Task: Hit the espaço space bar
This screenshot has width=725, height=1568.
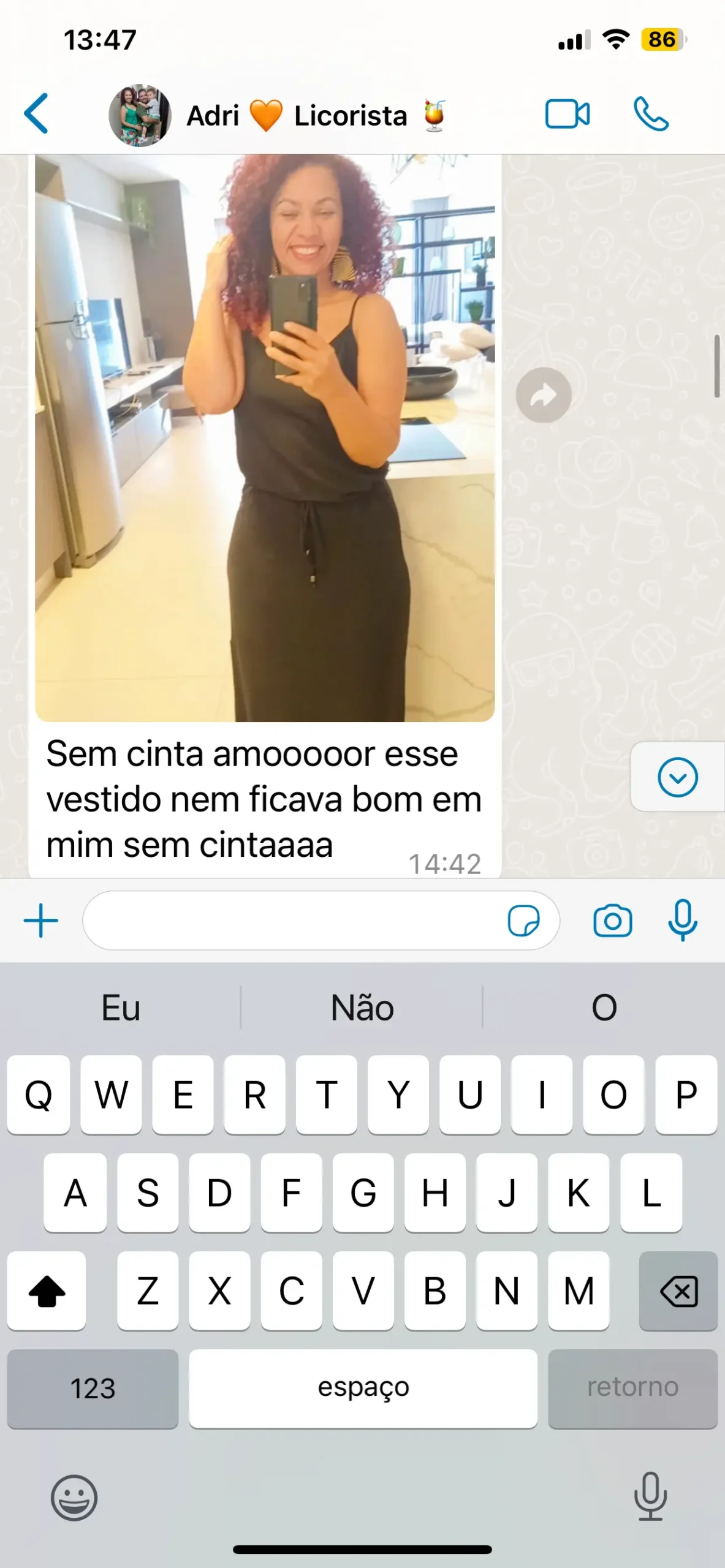Action: (363, 1389)
